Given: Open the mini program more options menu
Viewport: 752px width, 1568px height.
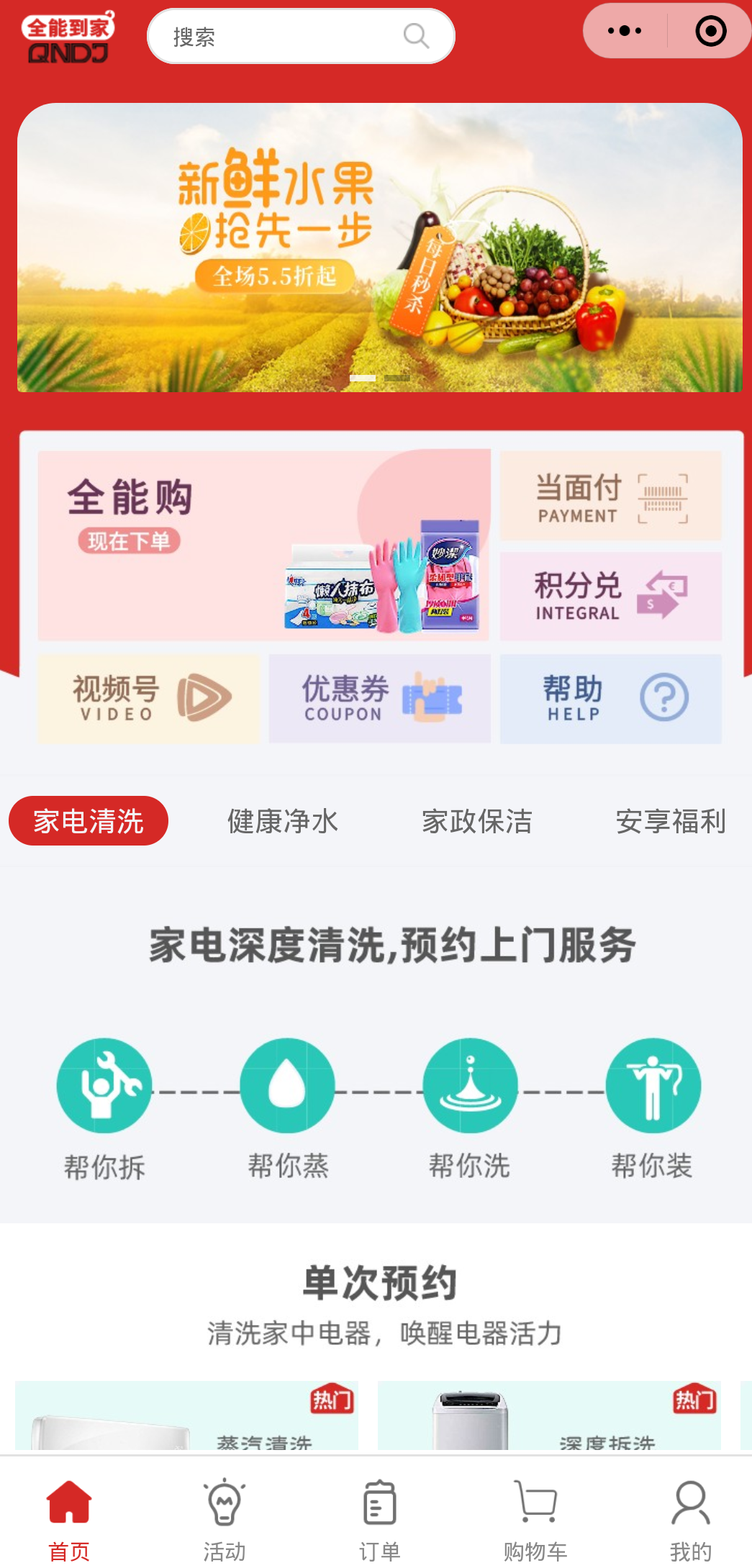Looking at the screenshot, I should (624, 31).
